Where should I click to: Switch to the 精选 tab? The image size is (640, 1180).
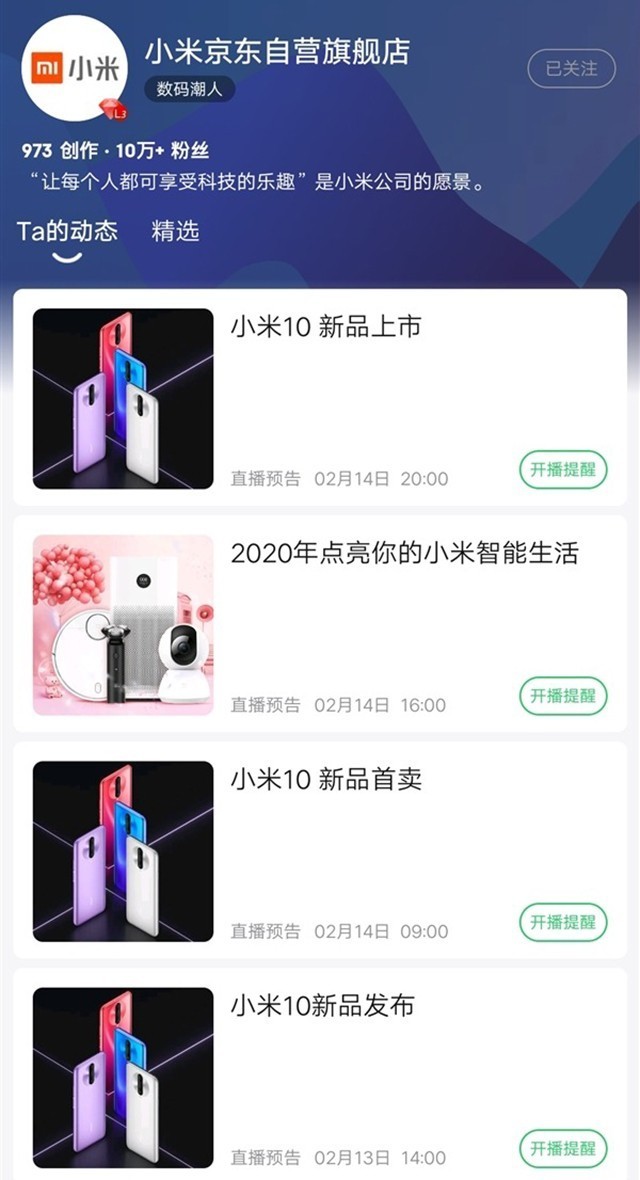(175, 232)
